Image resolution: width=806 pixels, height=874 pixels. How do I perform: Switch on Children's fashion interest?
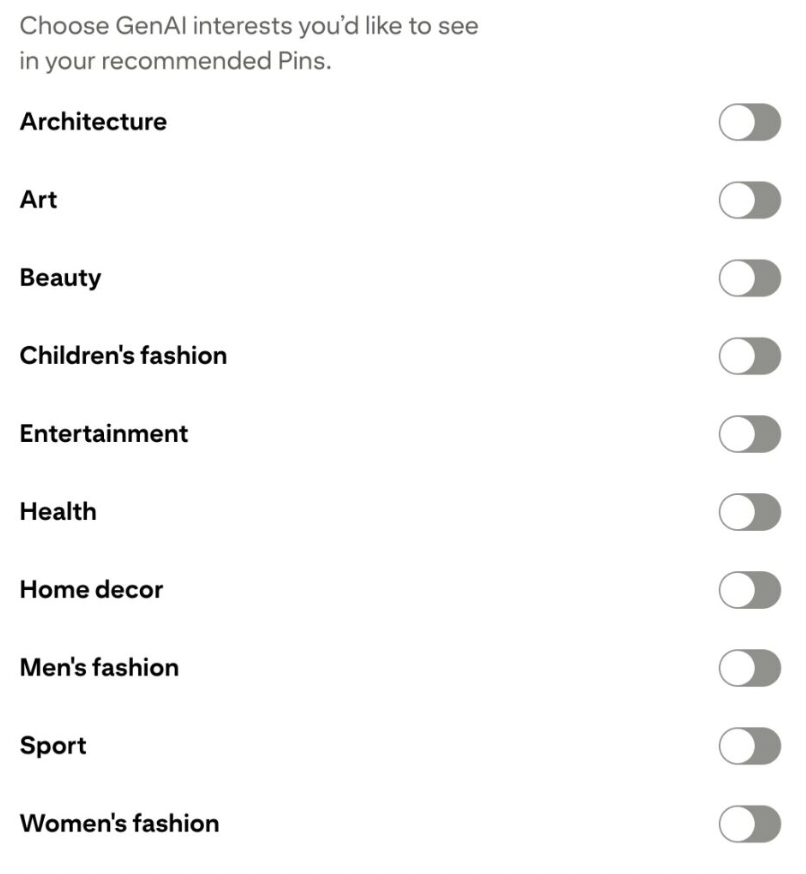point(749,356)
